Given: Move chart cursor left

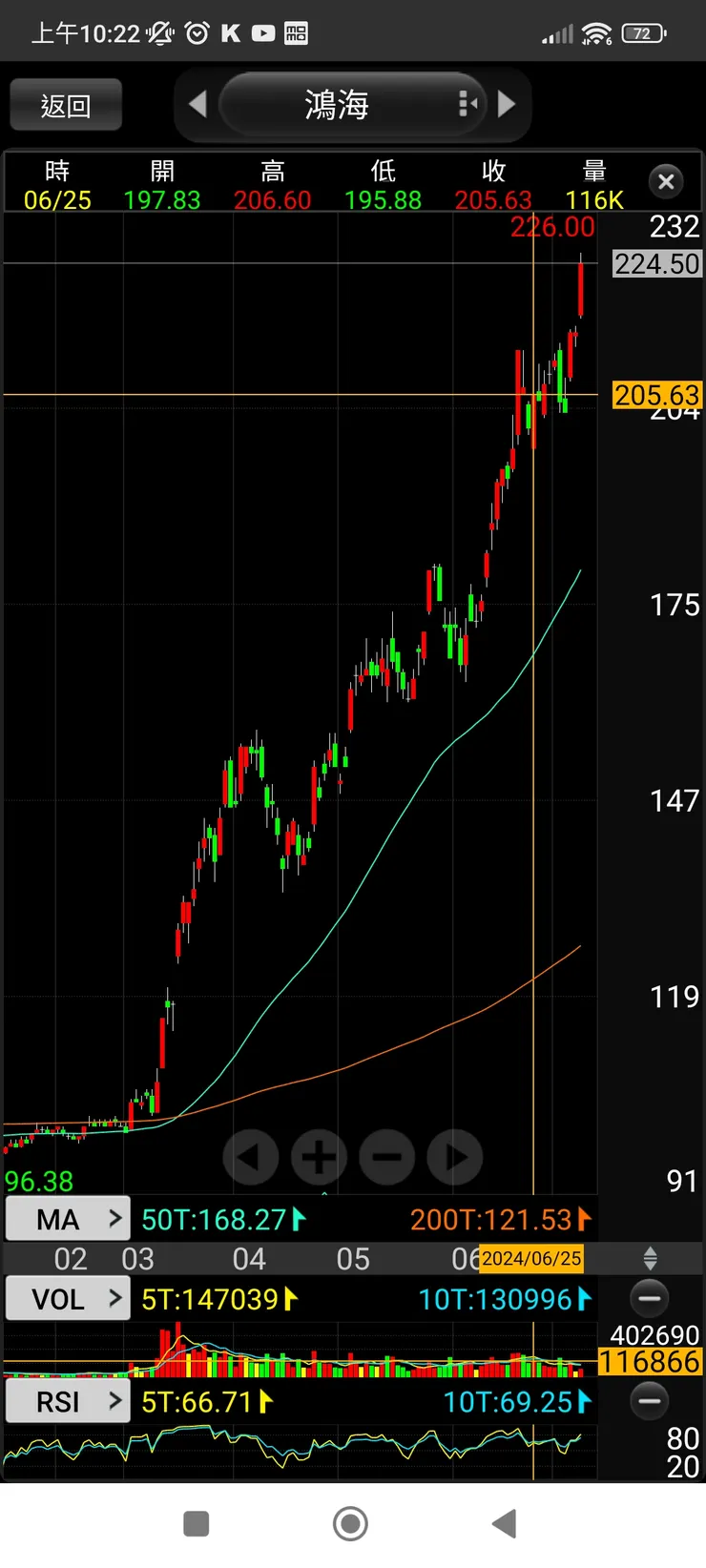Looking at the screenshot, I should (250, 1157).
